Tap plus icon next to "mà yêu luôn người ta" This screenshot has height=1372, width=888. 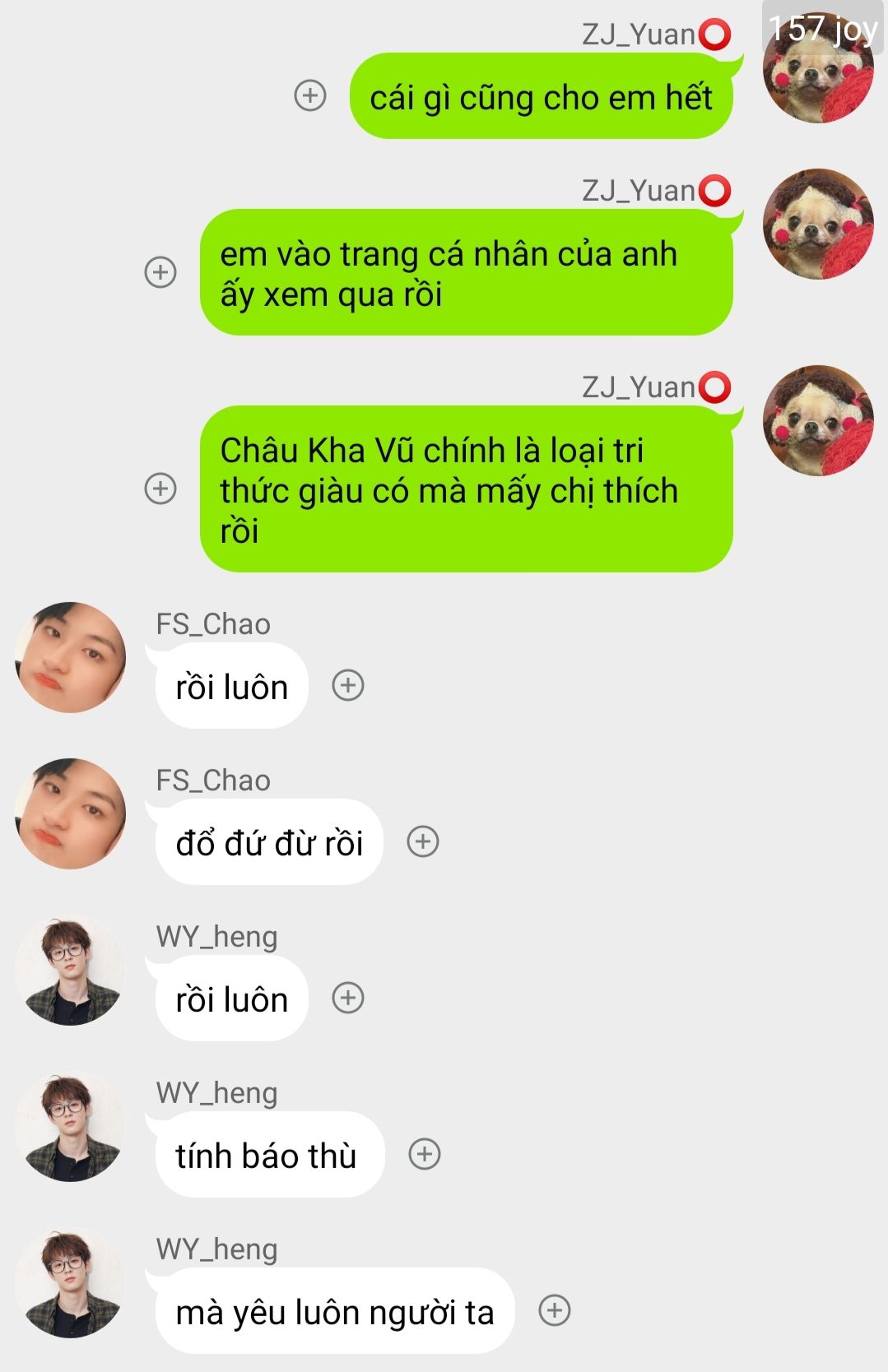point(555,1310)
